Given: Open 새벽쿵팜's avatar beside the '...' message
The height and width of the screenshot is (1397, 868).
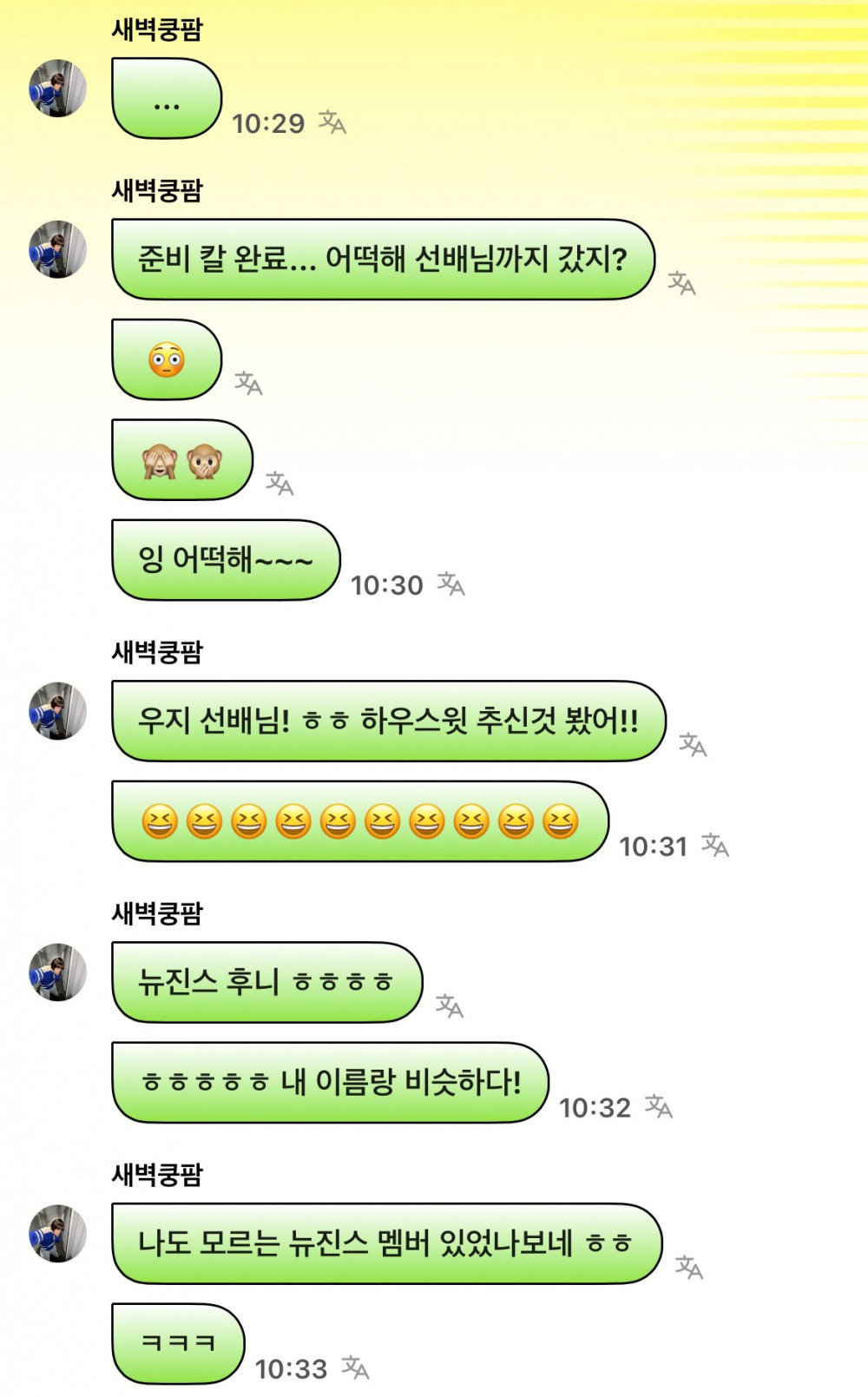Looking at the screenshot, I should 58,89.
